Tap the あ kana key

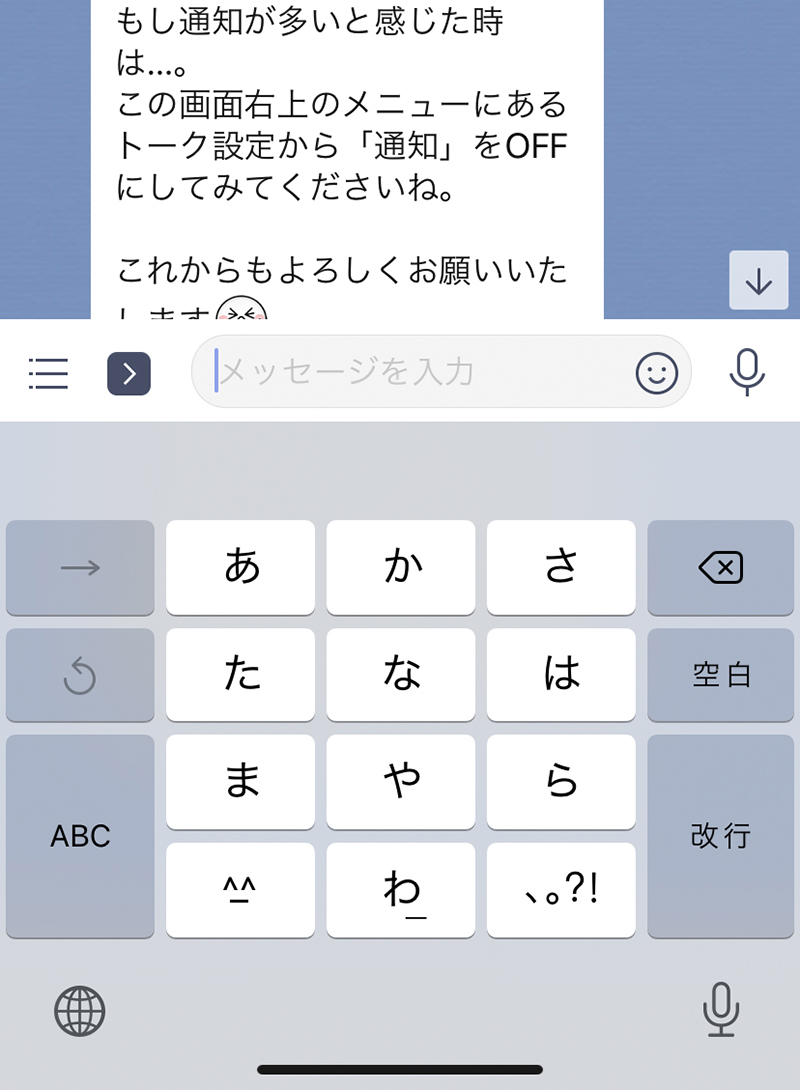pos(240,568)
